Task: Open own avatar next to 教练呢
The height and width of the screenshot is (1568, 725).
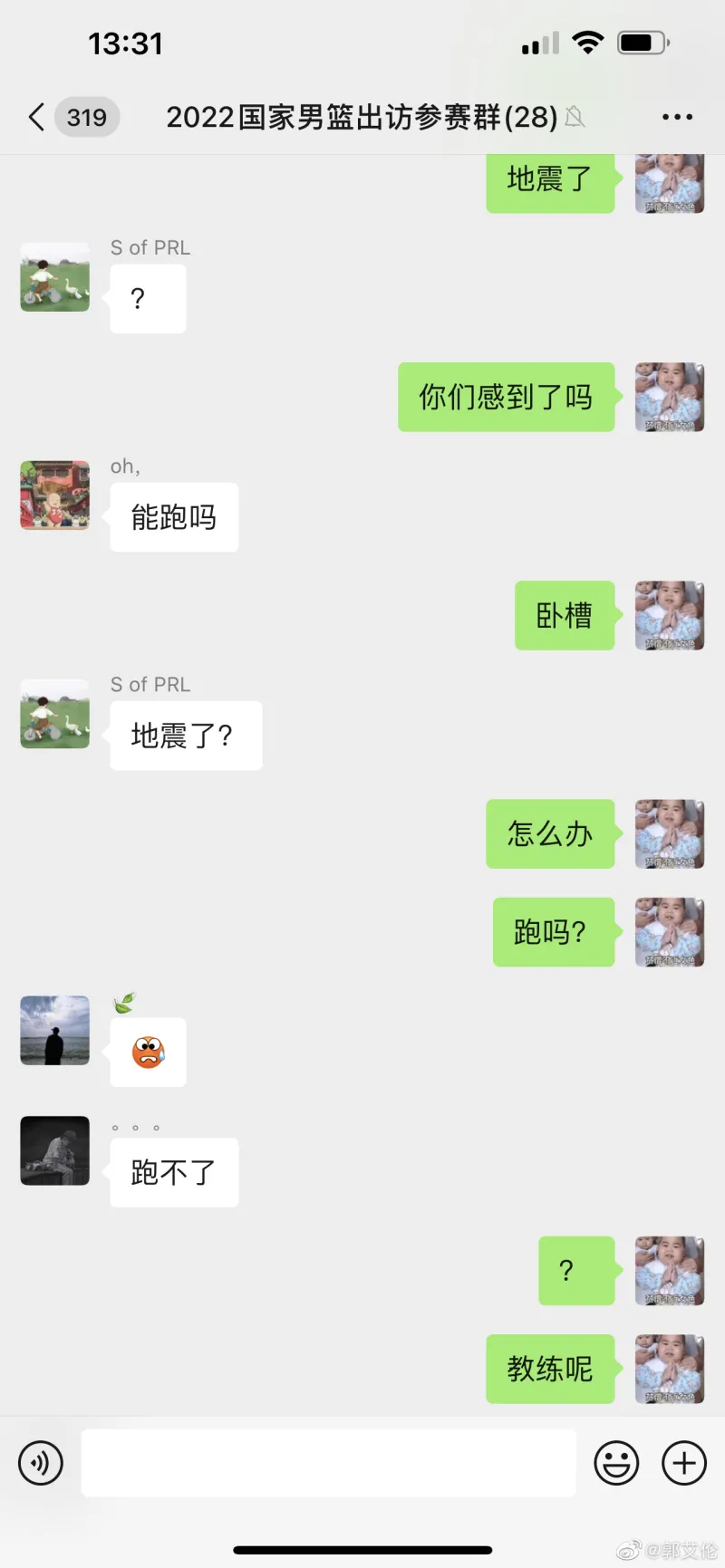Action: coord(670,1369)
